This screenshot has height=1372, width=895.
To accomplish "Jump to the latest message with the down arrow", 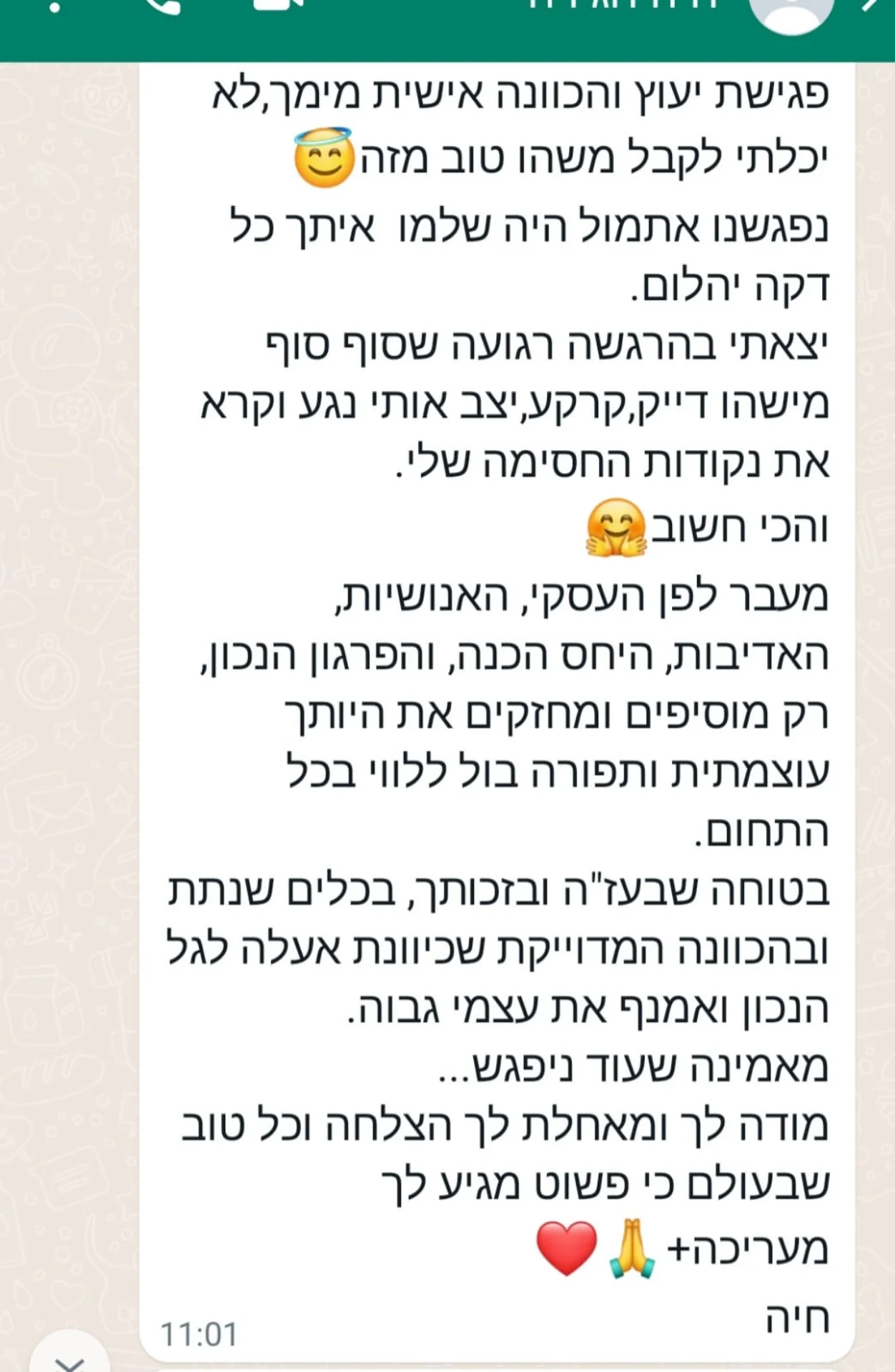I will (69, 1359).
